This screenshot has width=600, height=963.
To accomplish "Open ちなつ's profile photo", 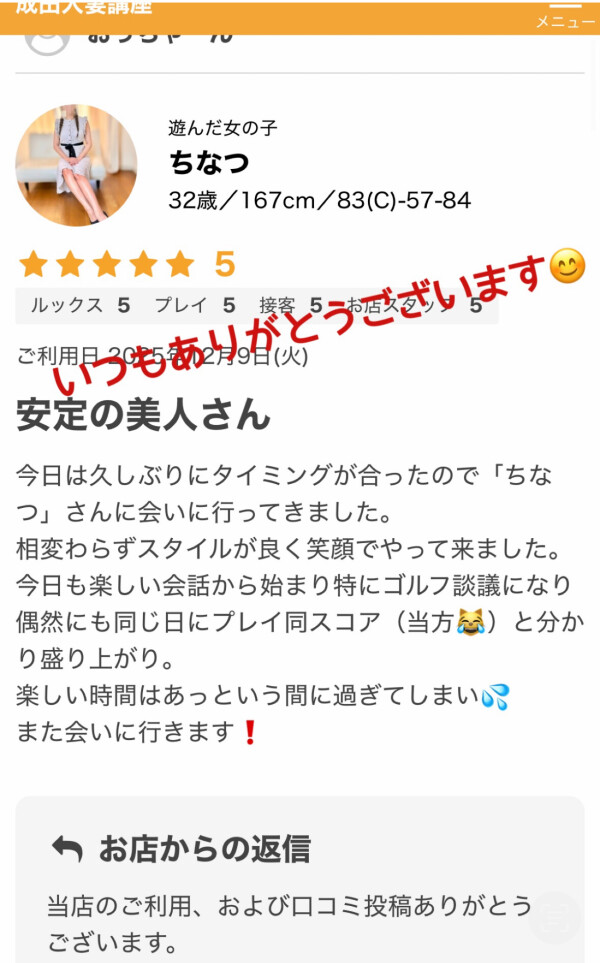I will point(76,165).
